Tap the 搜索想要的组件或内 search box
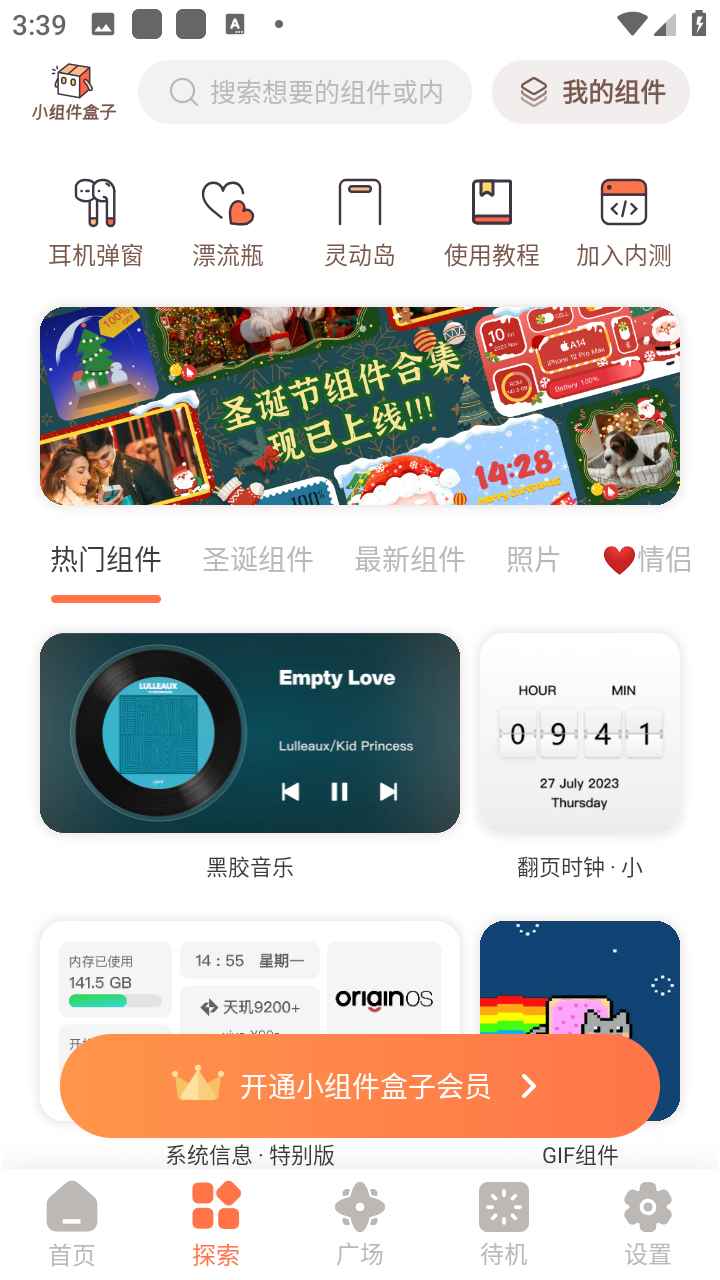The height and width of the screenshot is (1280, 720). pos(305,92)
